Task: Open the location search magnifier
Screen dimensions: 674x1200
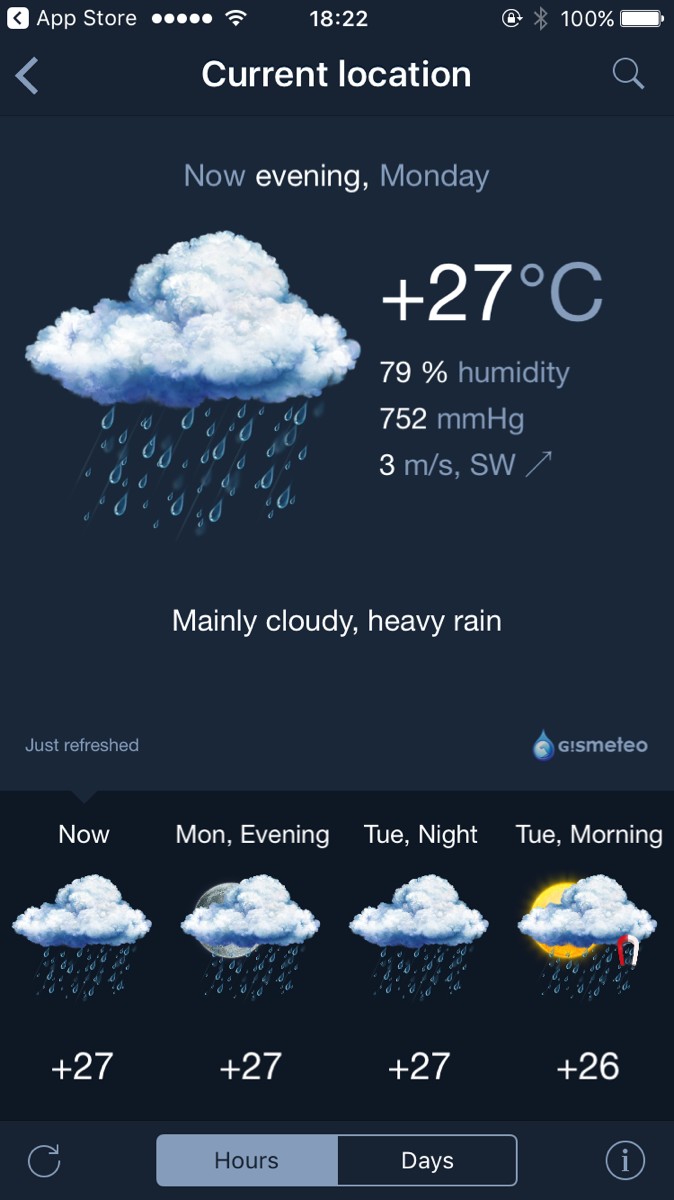Action: click(x=628, y=74)
